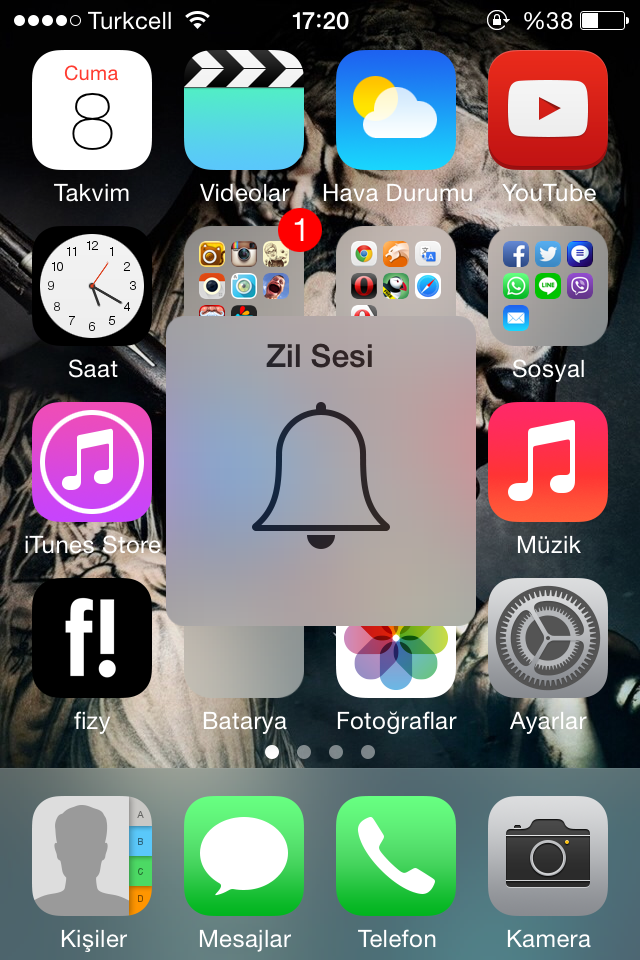Open the folder containing the Chrome browser

tap(396, 272)
